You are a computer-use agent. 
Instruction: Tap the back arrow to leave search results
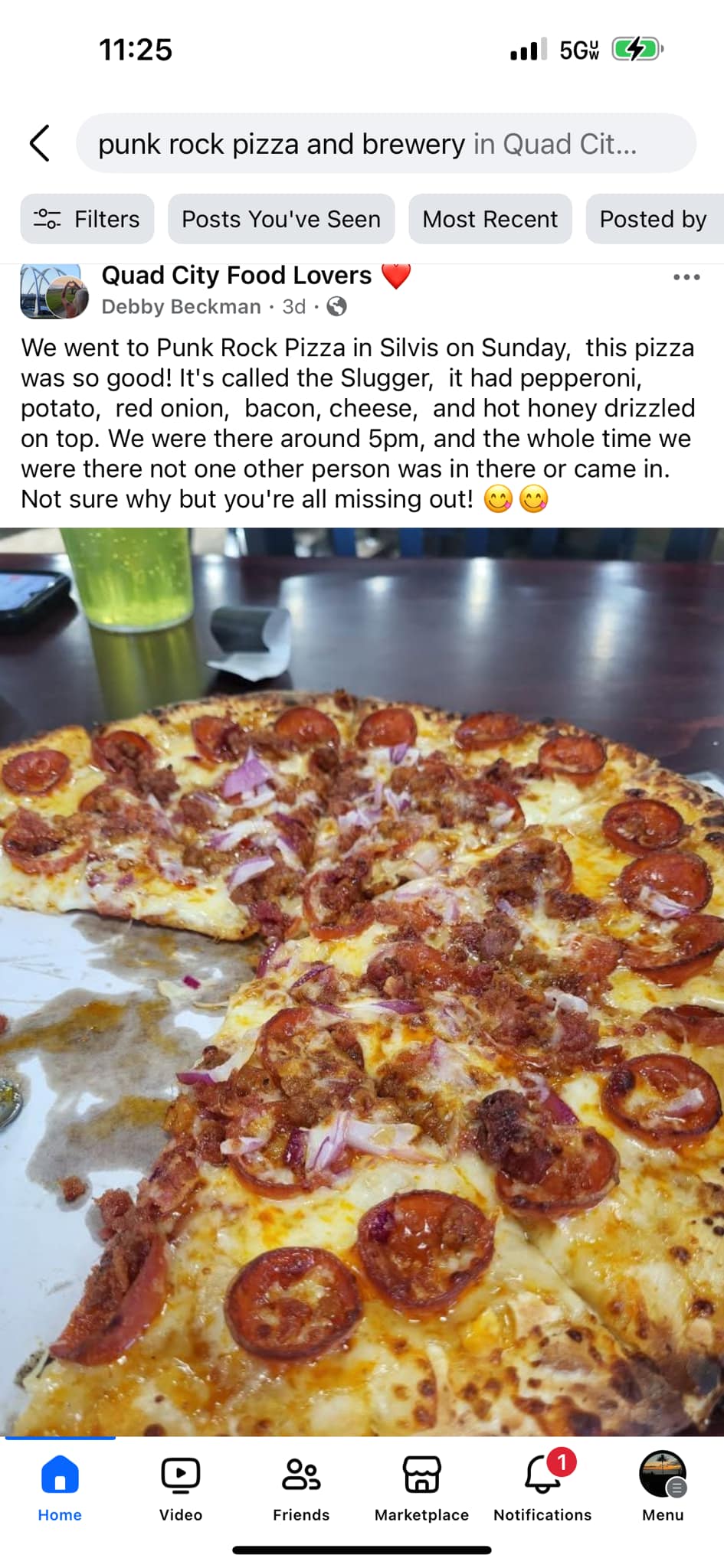point(40,143)
